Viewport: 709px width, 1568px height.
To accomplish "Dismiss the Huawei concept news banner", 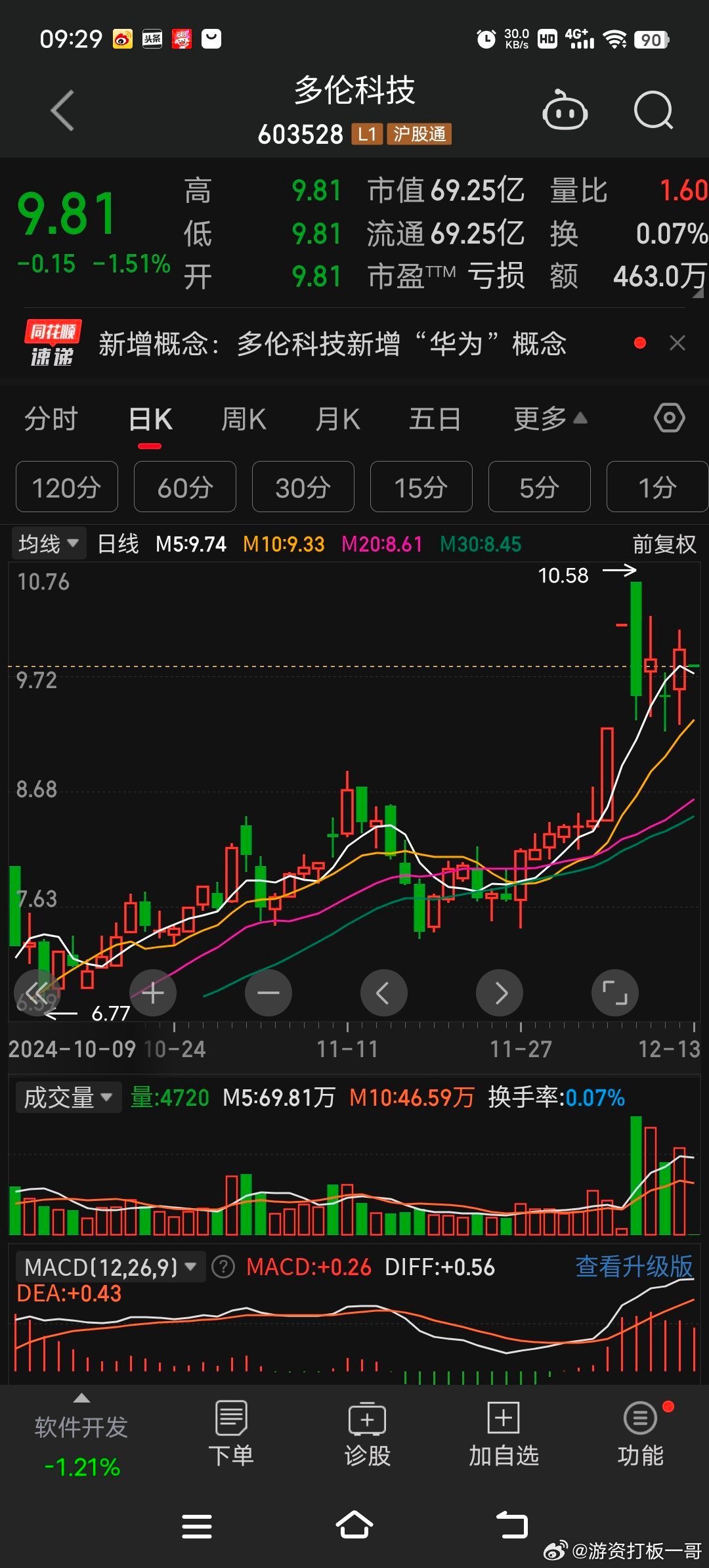I will coord(678,343).
